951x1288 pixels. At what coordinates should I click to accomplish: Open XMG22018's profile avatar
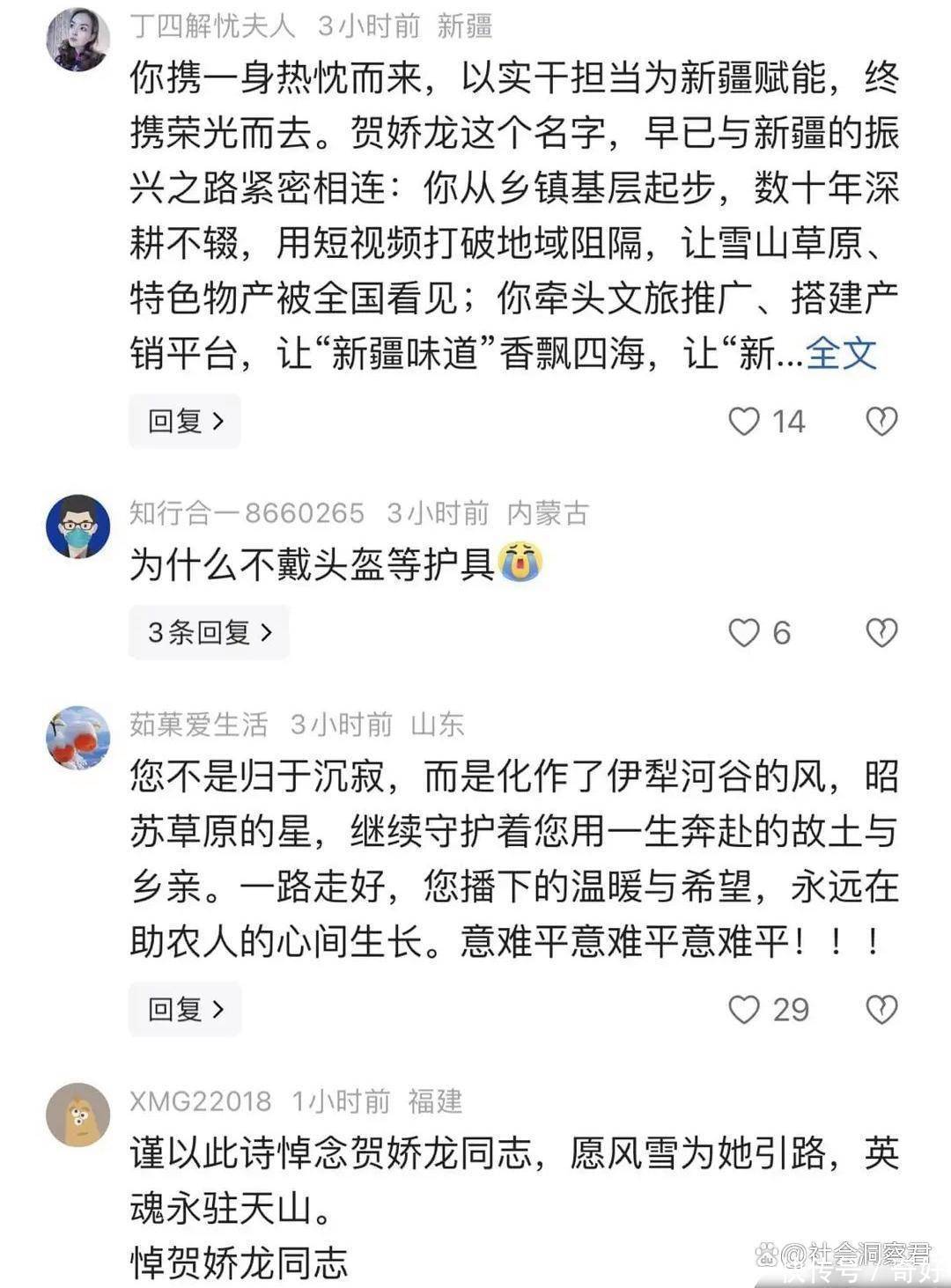click(x=77, y=1115)
